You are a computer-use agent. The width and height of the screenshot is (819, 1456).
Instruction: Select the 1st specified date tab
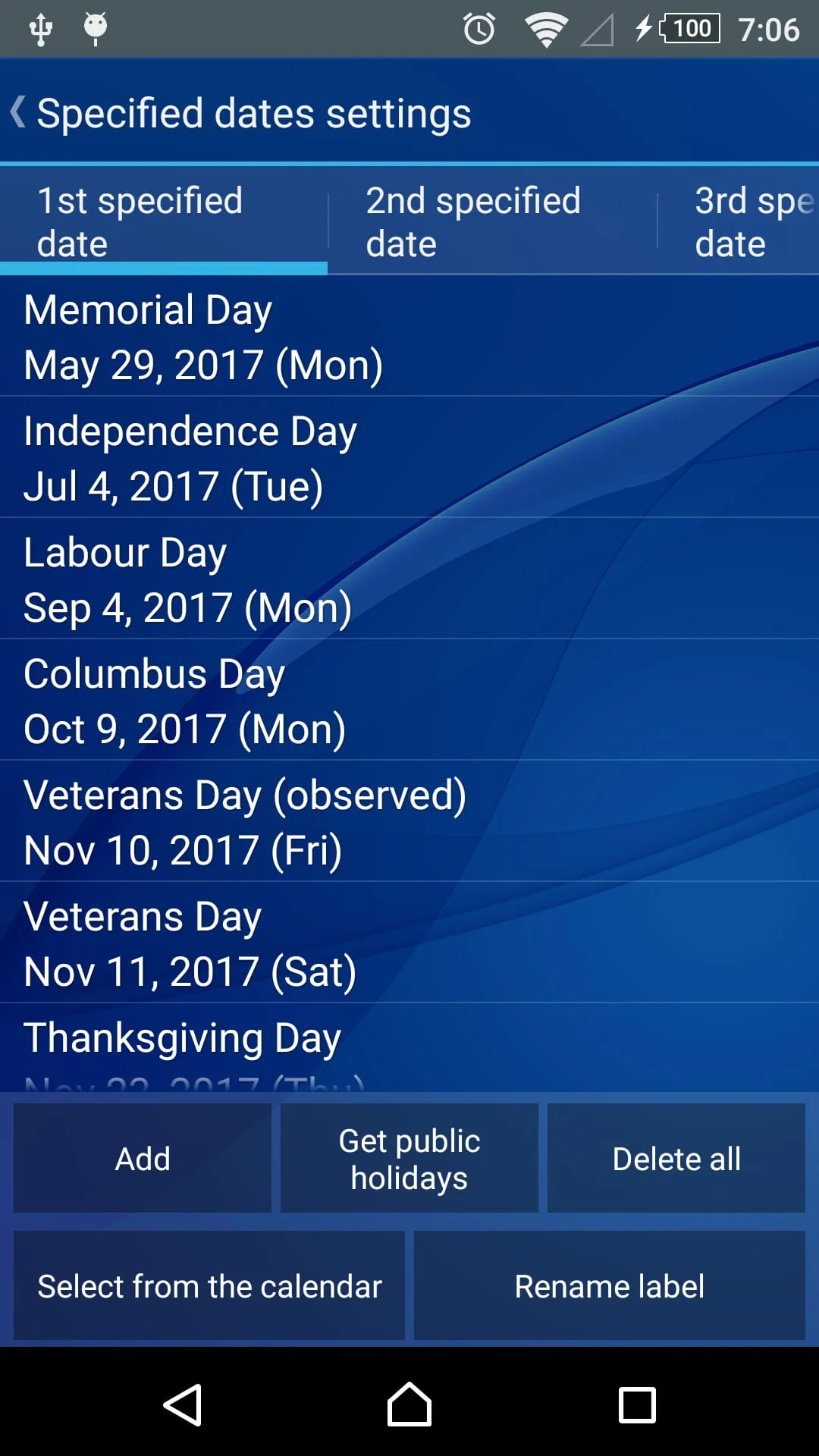tap(163, 221)
